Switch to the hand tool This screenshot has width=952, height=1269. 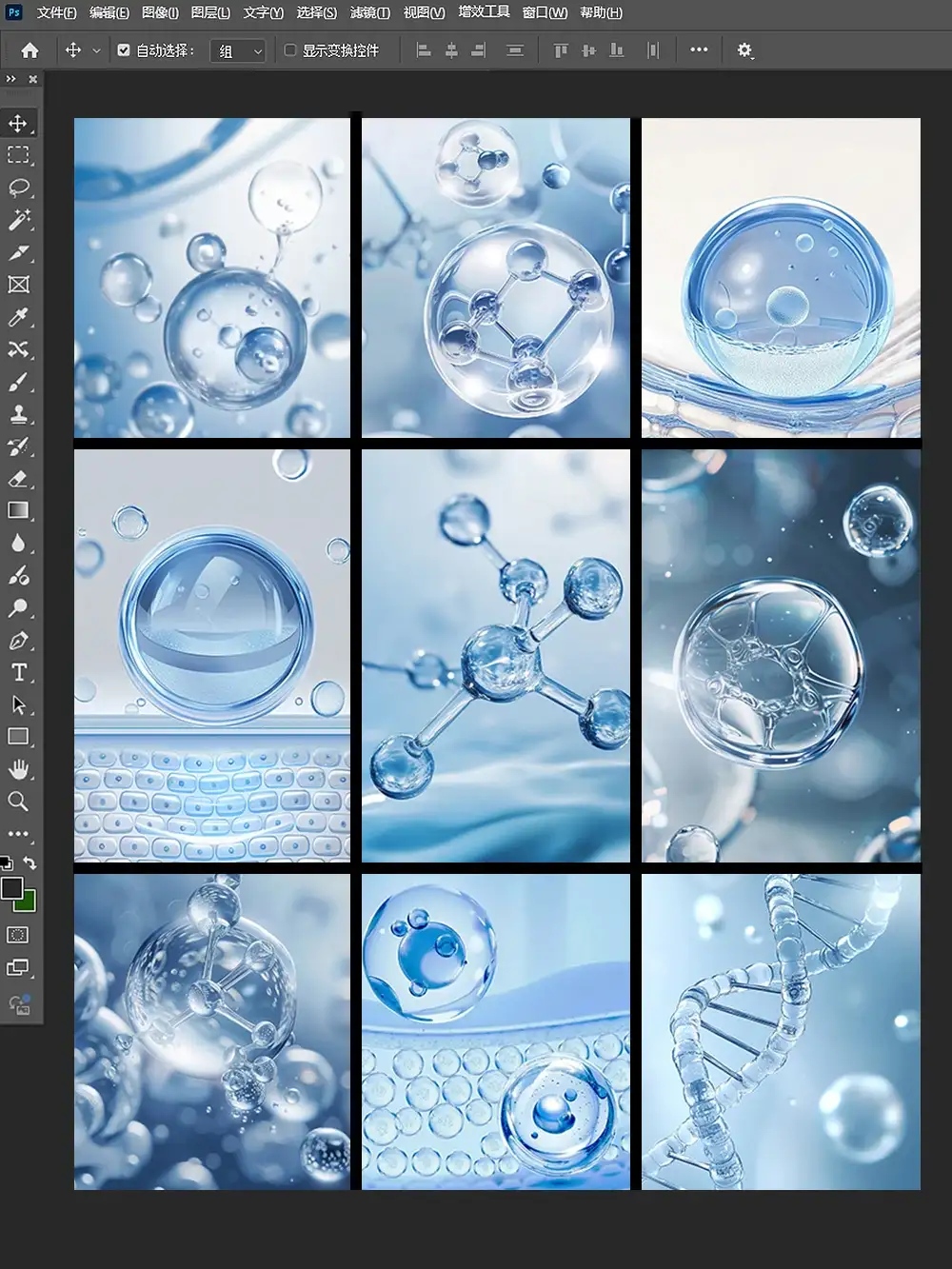pyautogui.click(x=18, y=769)
